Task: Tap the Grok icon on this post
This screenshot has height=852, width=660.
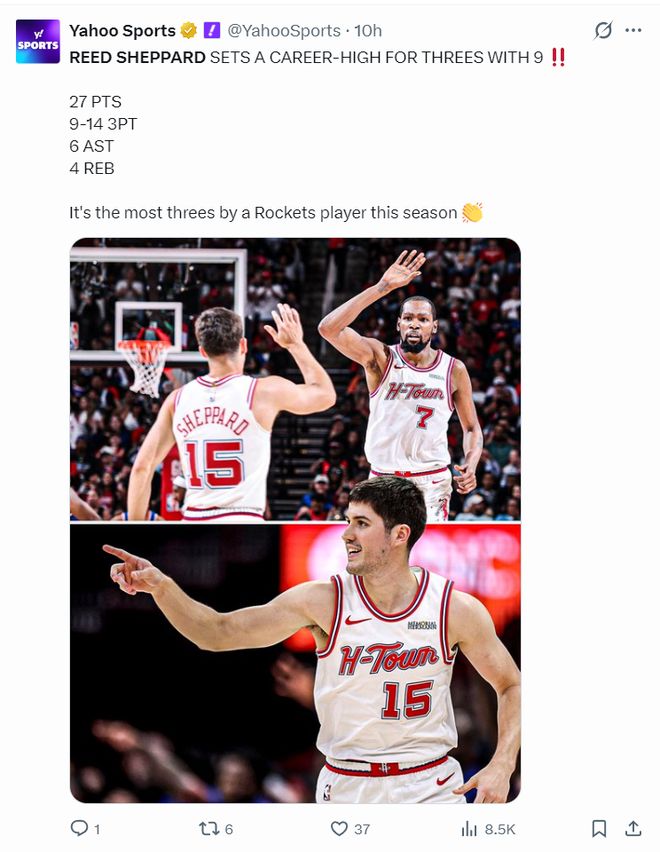Action: coord(603,31)
